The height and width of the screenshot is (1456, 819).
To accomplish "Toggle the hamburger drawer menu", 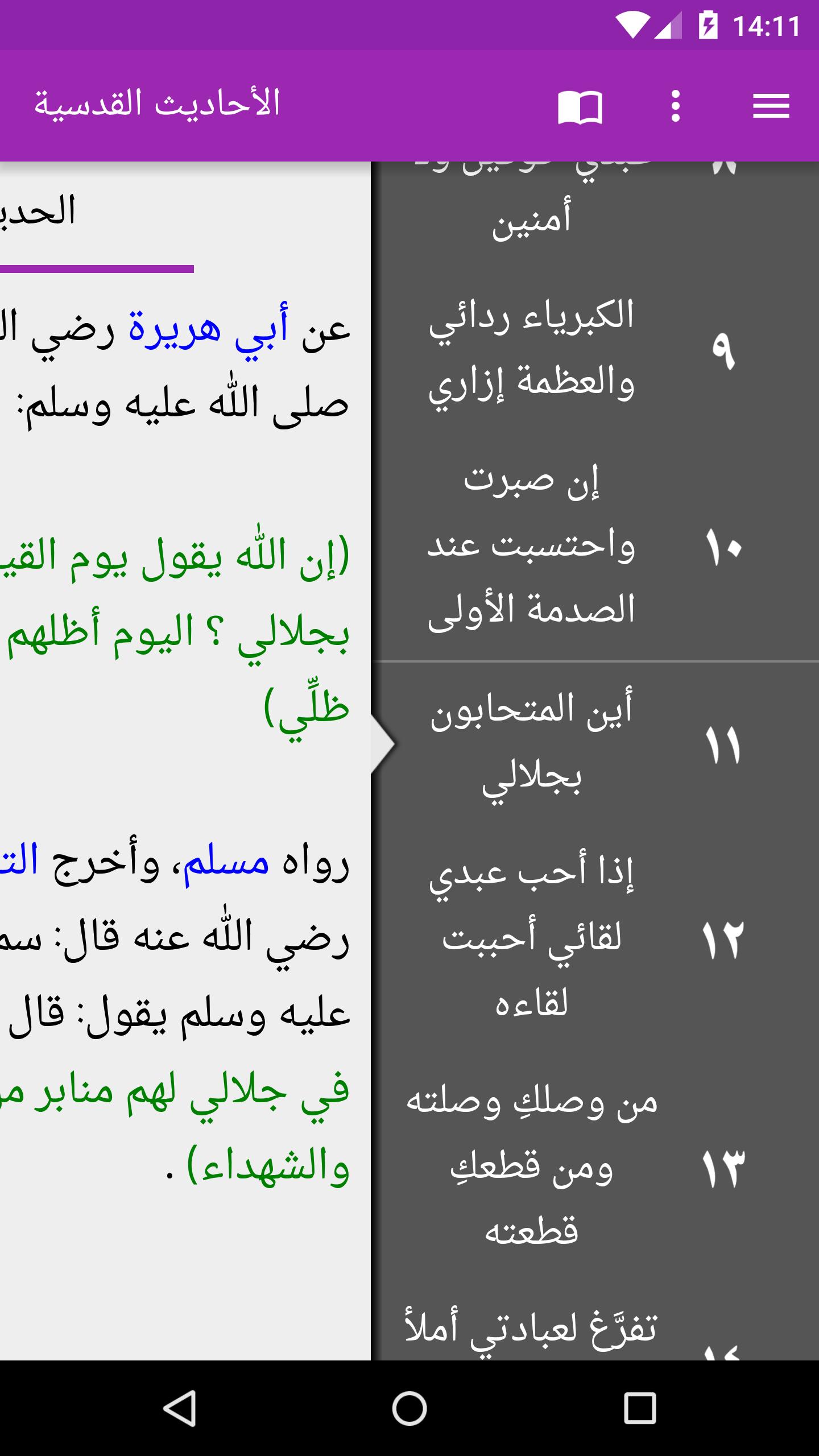I will click(771, 106).
